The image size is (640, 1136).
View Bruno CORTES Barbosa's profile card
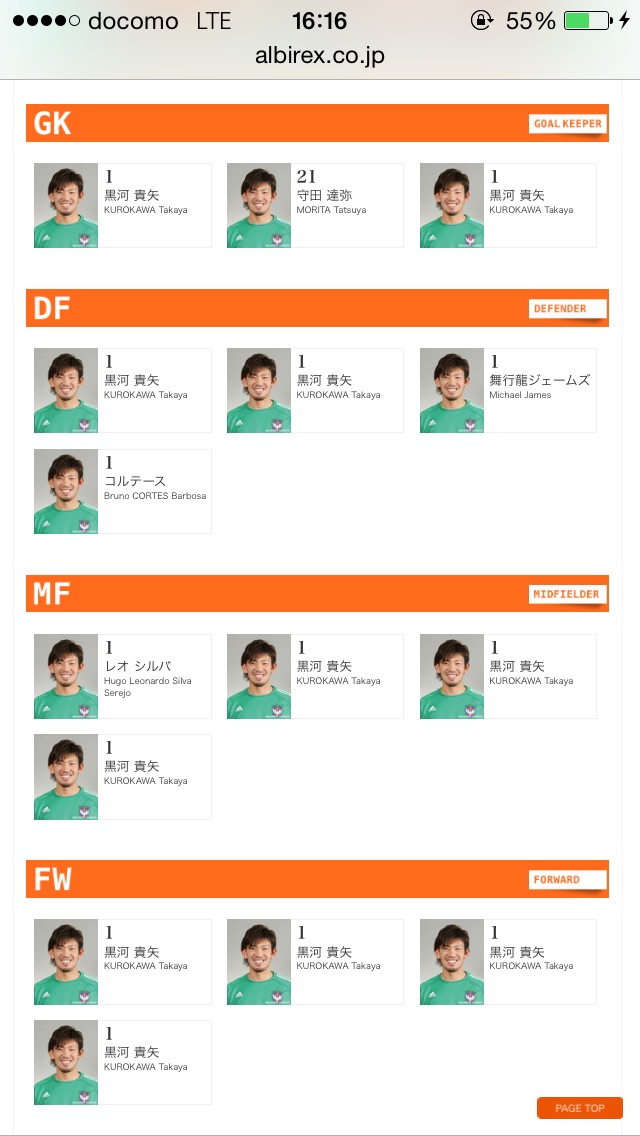(x=122, y=491)
